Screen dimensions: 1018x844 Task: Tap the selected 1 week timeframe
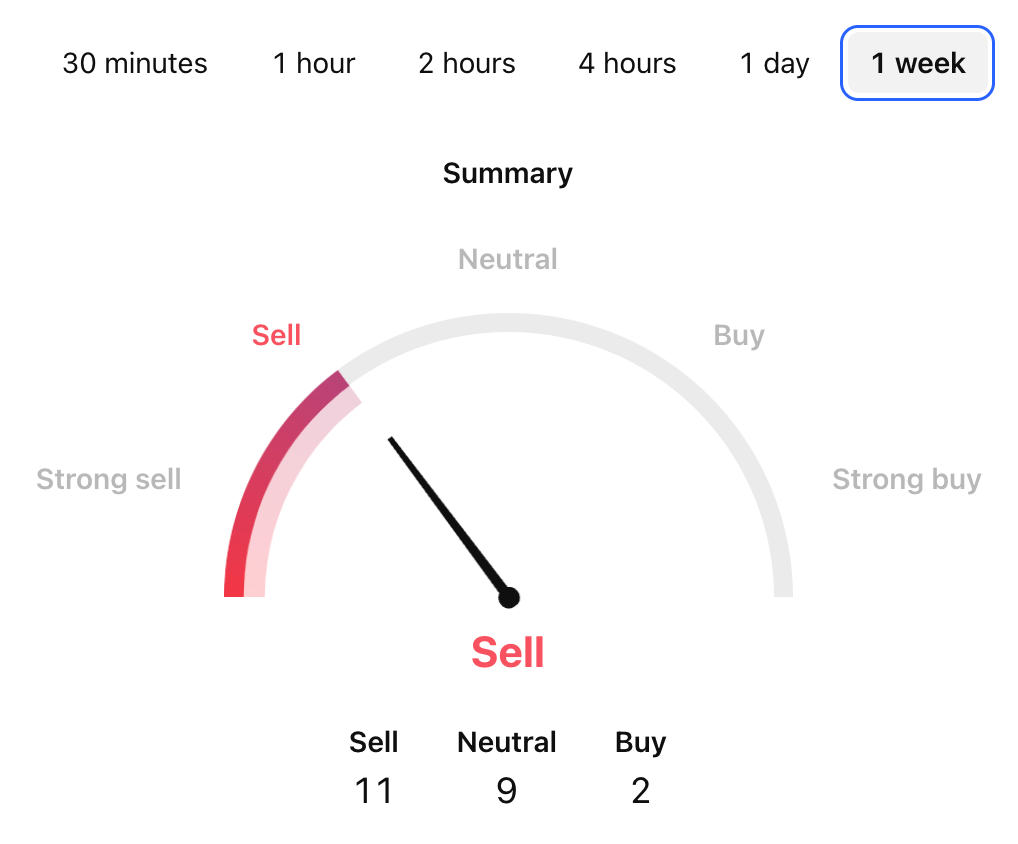(x=917, y=64)
